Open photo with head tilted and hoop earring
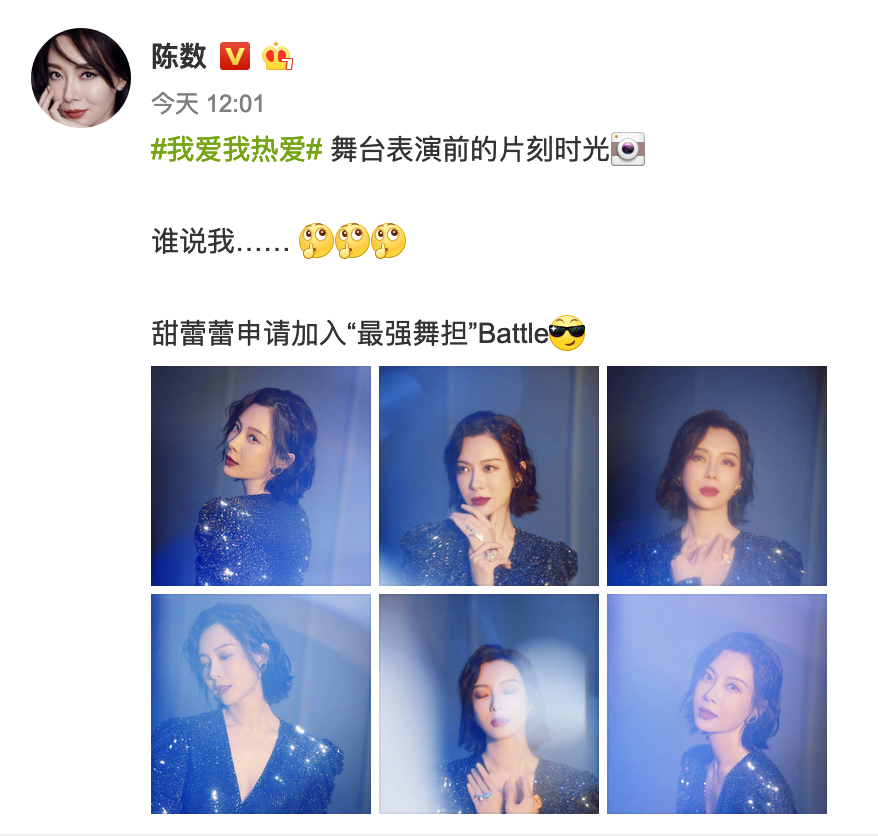878x836 pixels. pos(716,704)
